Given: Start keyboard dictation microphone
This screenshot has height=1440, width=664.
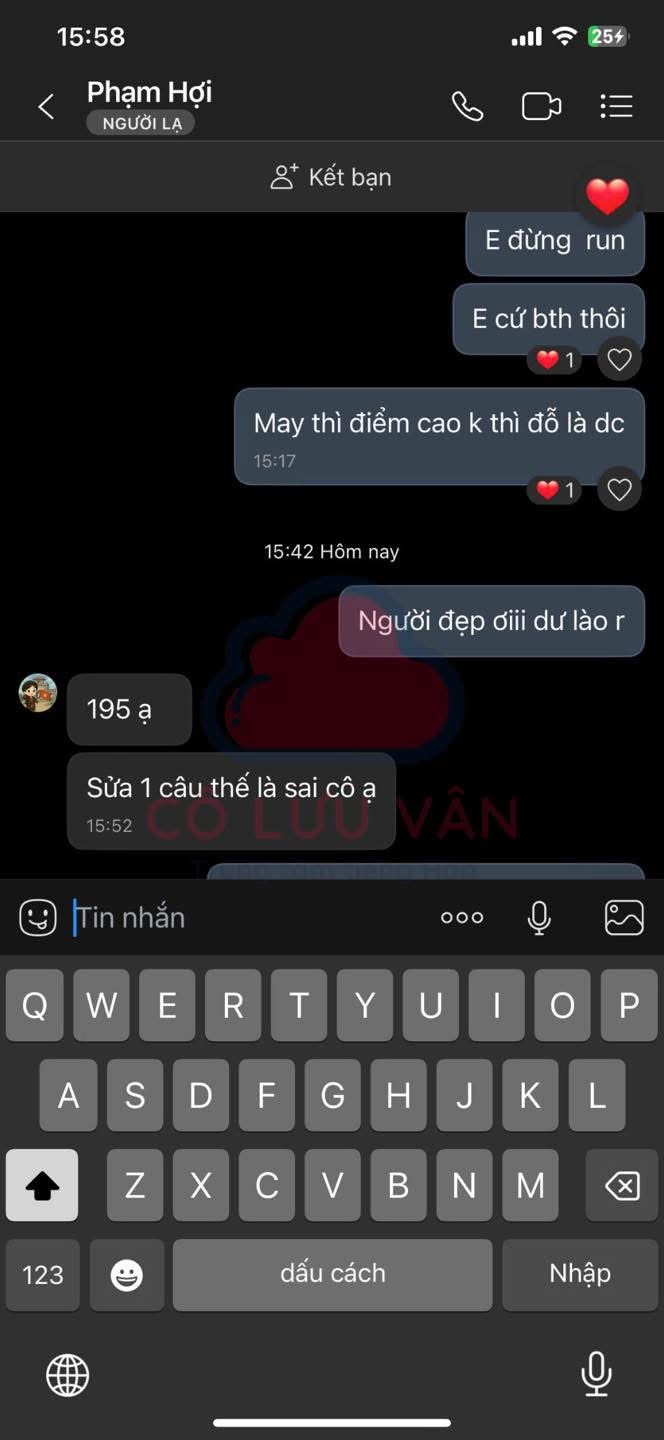Looking at the screenshot, I should 596,1374.
